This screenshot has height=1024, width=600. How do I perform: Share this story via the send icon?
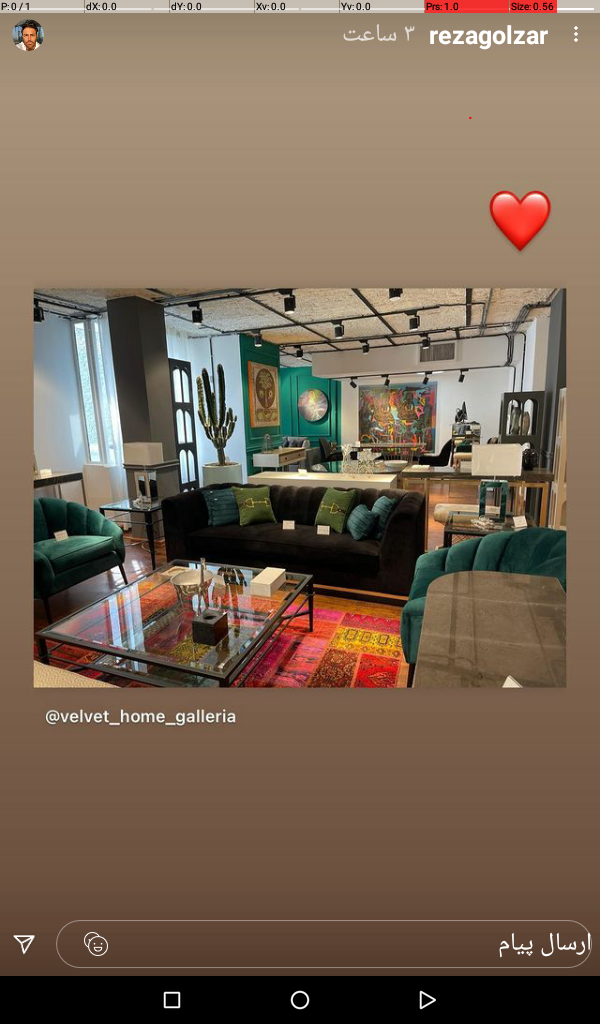click(25, 944)
